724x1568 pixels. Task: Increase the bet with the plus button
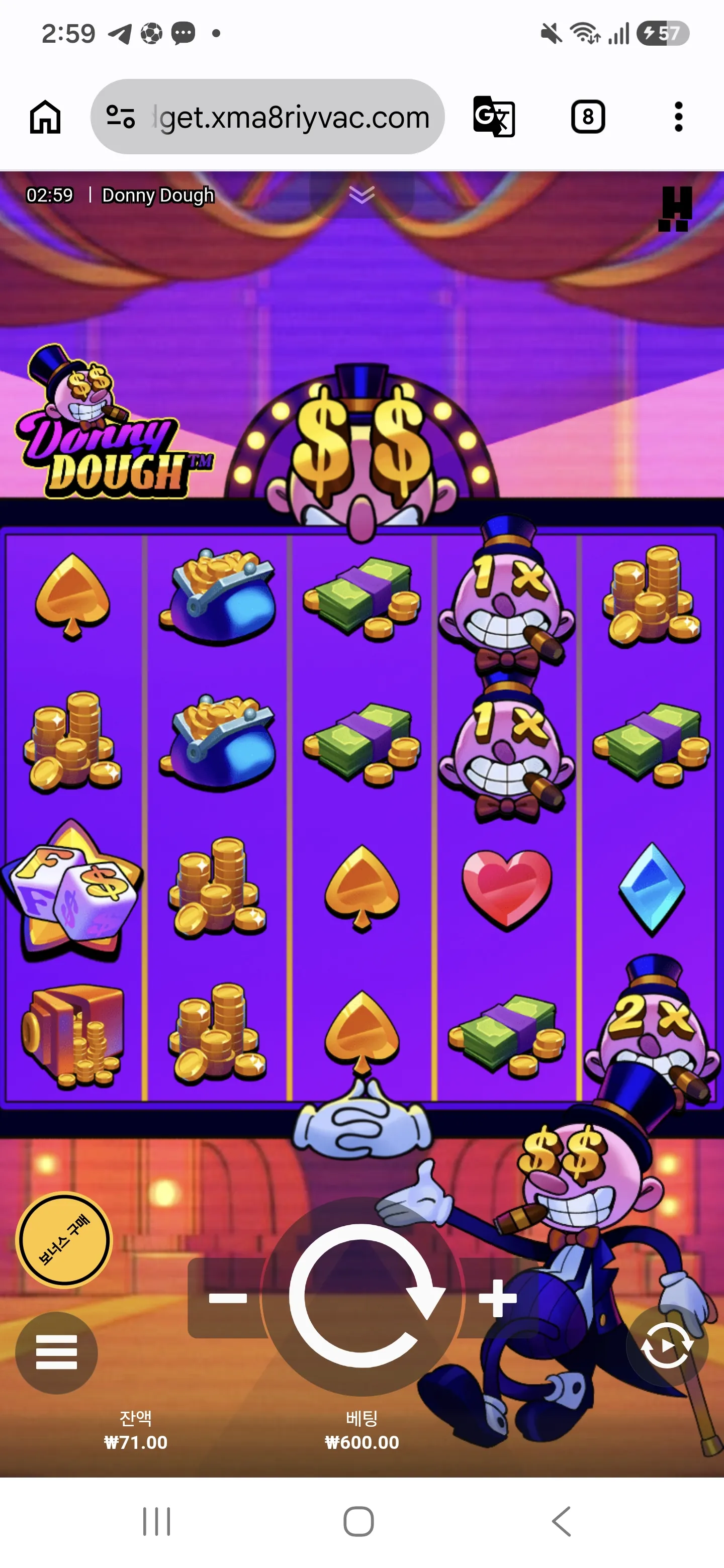click(x=497, y=1298)
